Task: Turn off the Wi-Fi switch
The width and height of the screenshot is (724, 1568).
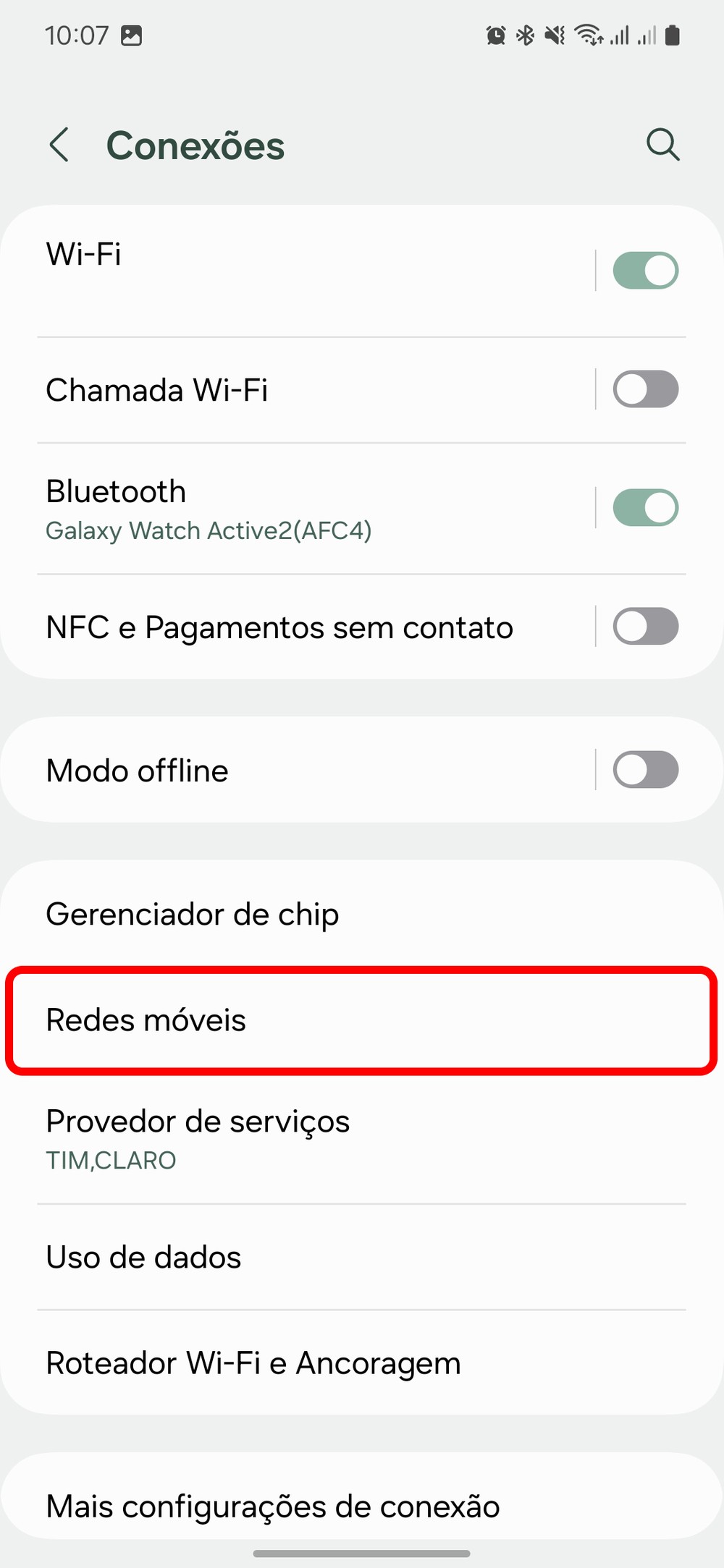Action: coord(645,271)
